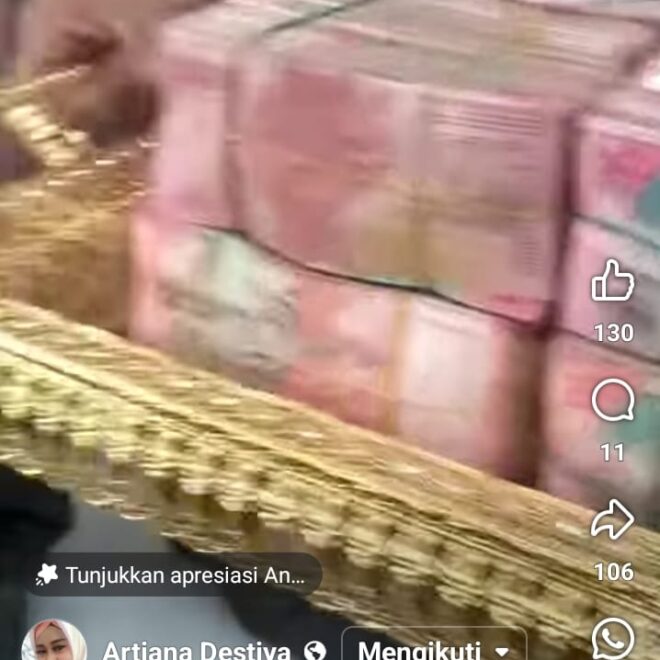This screenshot has height=660, width=660.
Task: Tap Tunjukkan apresiasi stars banner
Action: click(176, 575)
